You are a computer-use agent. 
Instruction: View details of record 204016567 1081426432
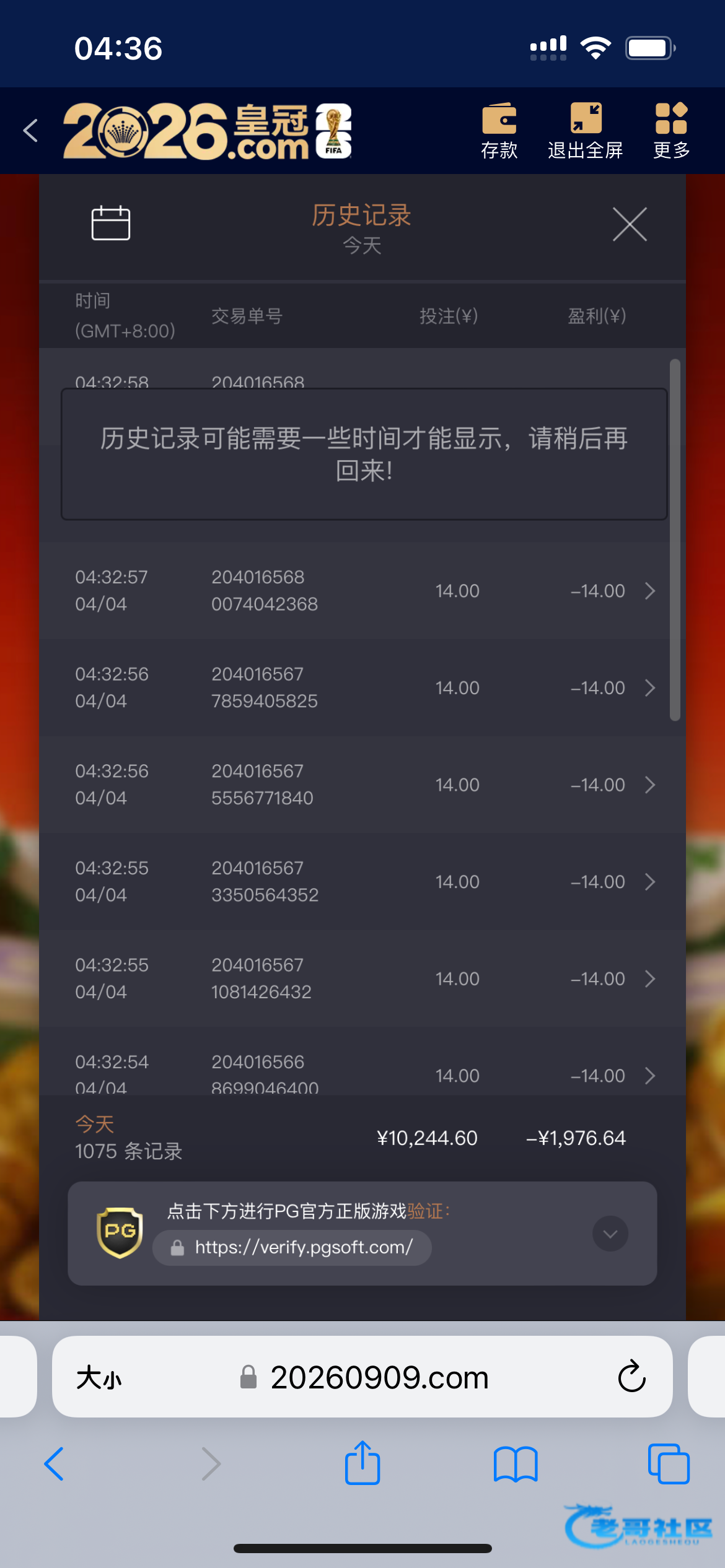pos(362,978)
